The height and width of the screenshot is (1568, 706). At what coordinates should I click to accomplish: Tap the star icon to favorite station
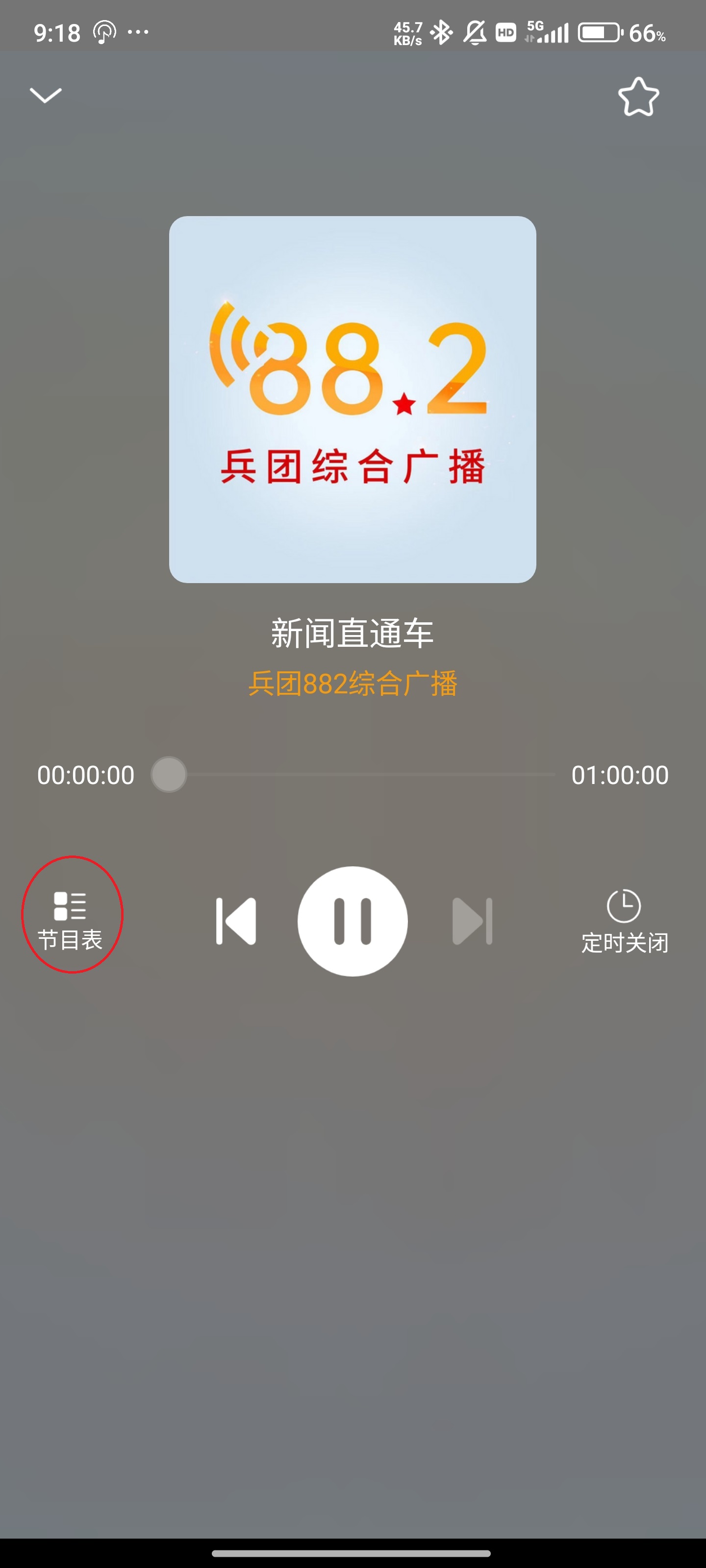click(x=638, y=98)
